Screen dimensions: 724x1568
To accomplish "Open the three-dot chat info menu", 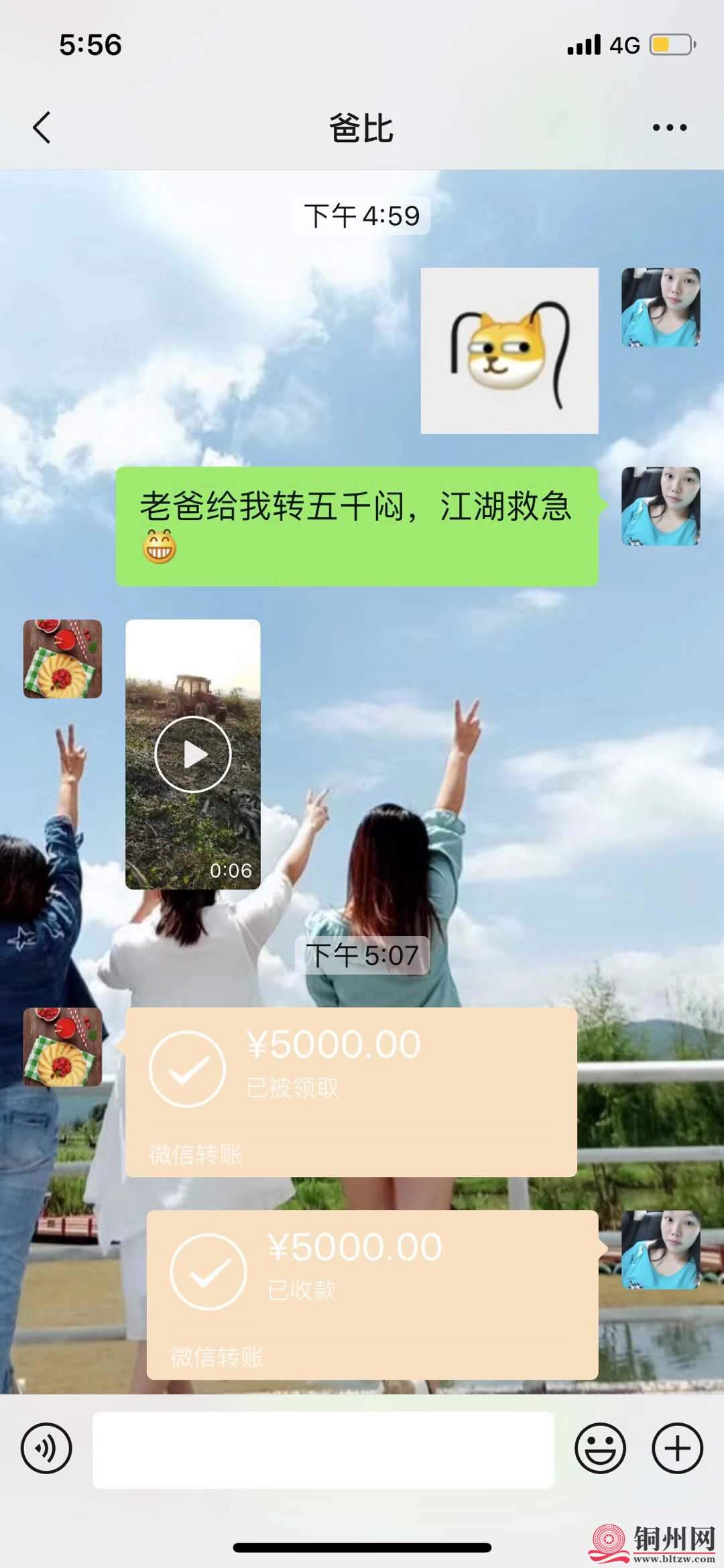I will tap(669, 127).
